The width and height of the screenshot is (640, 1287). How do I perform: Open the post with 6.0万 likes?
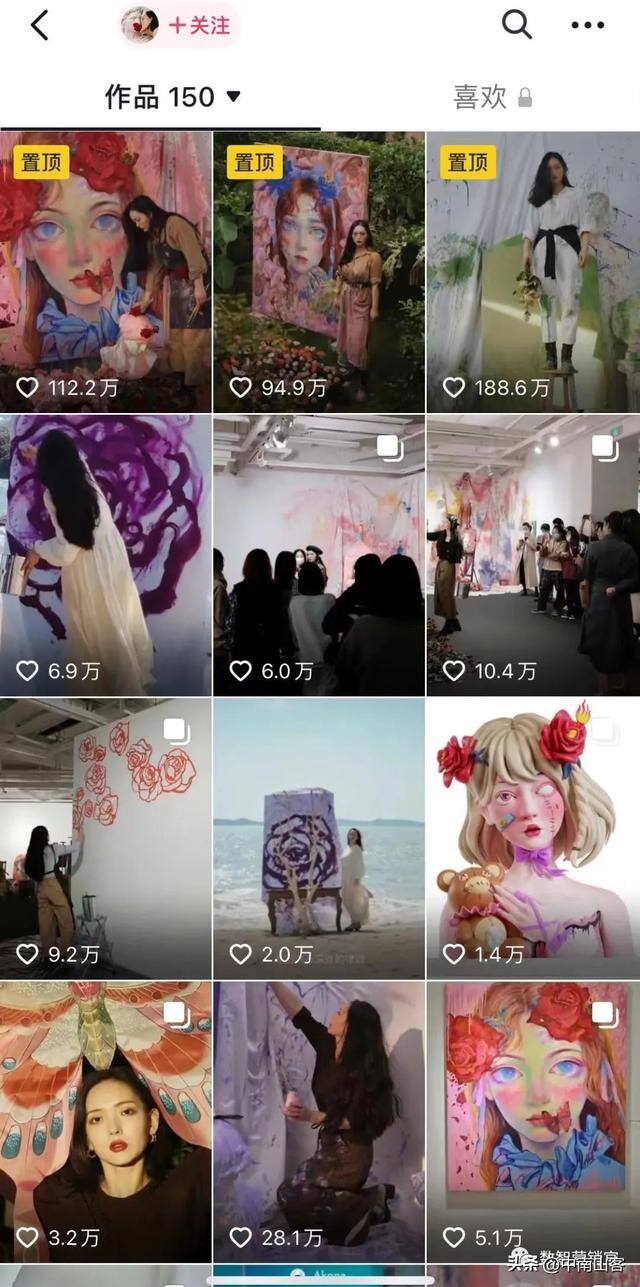(319, 555)
